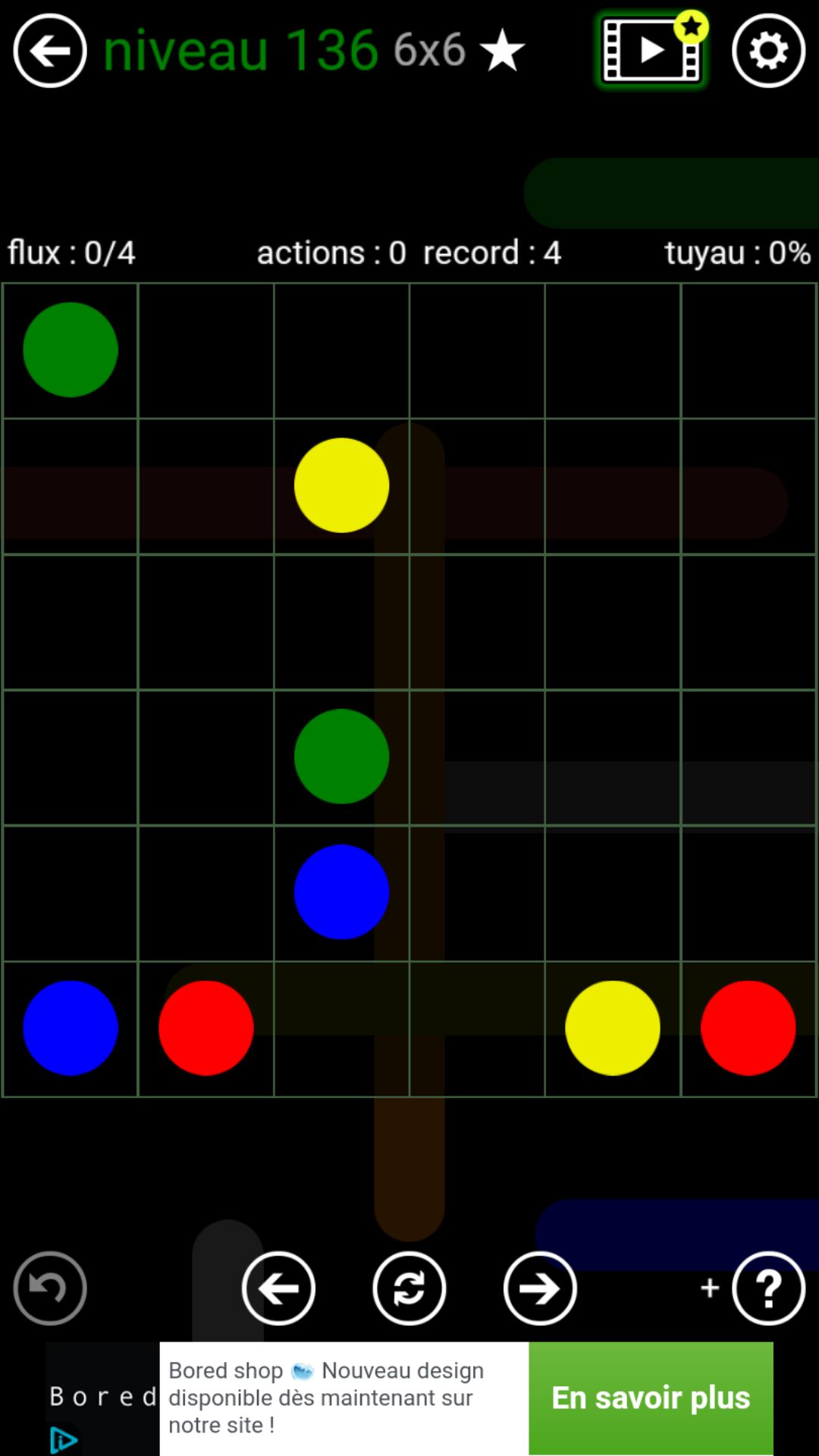Screen dimensions: 819x1456
Task: Undo the last move
Action: [x=50, y=1288]
